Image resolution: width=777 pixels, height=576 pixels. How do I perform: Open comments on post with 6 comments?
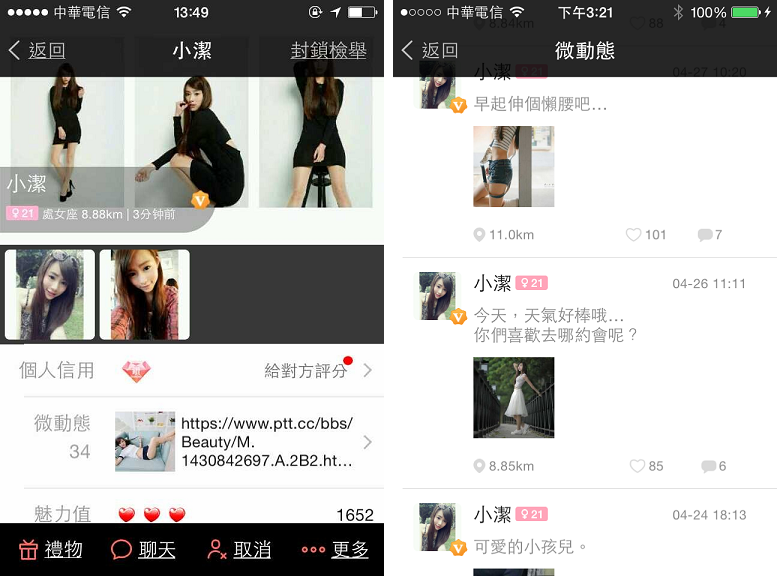(x=713, y=466)
